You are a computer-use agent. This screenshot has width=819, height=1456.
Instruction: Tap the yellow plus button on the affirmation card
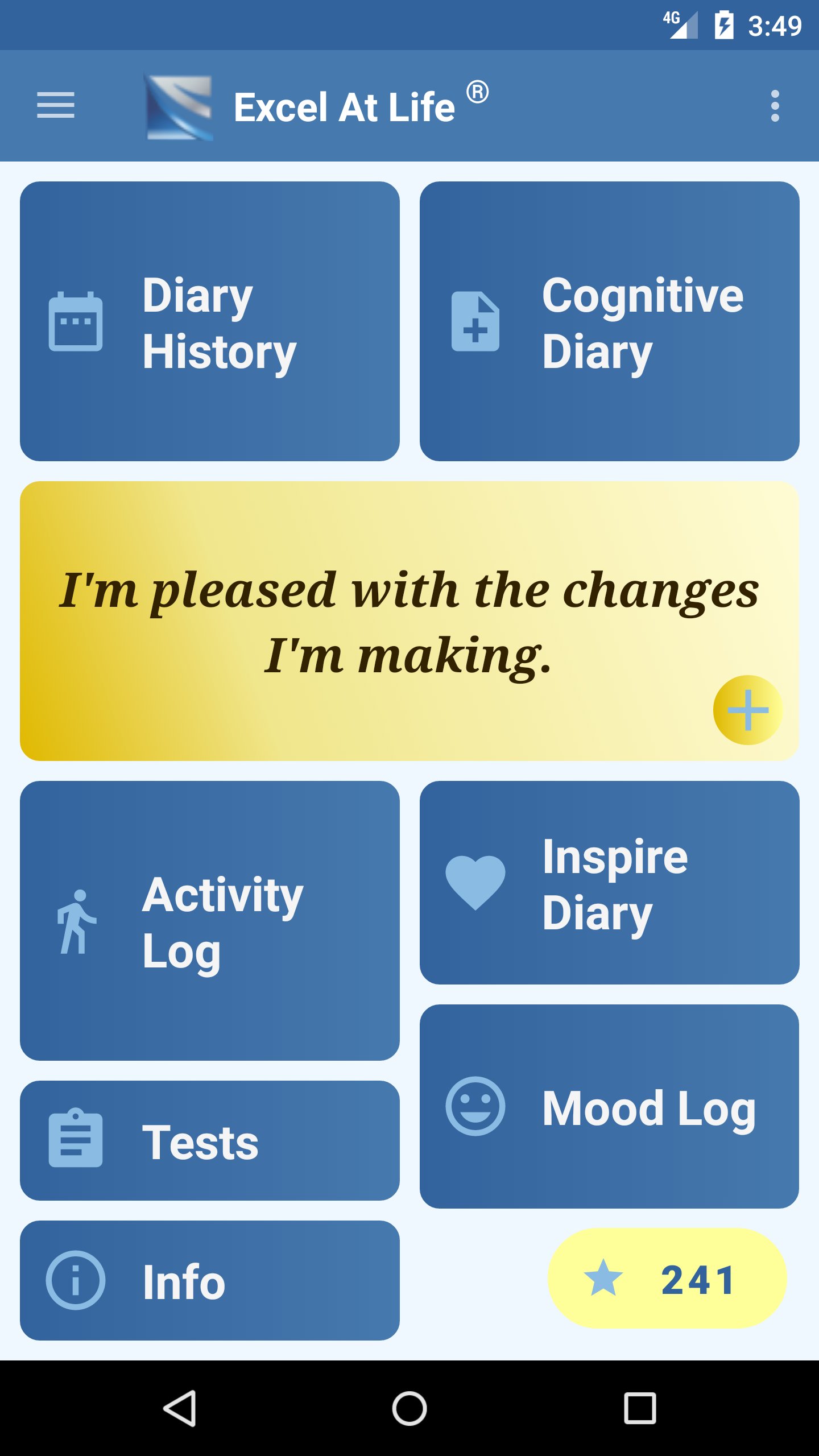[747, 710]
